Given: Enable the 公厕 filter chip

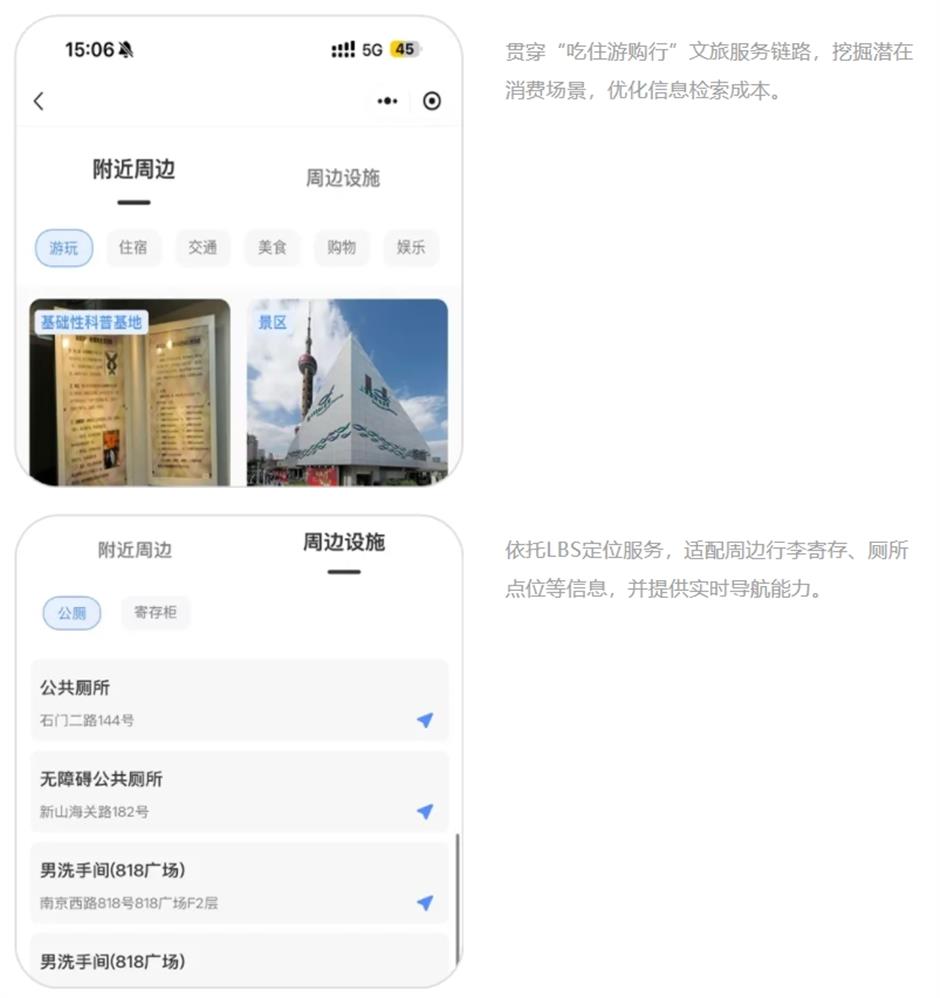Looking at the screenshot, I should click(x=71, y=613).
